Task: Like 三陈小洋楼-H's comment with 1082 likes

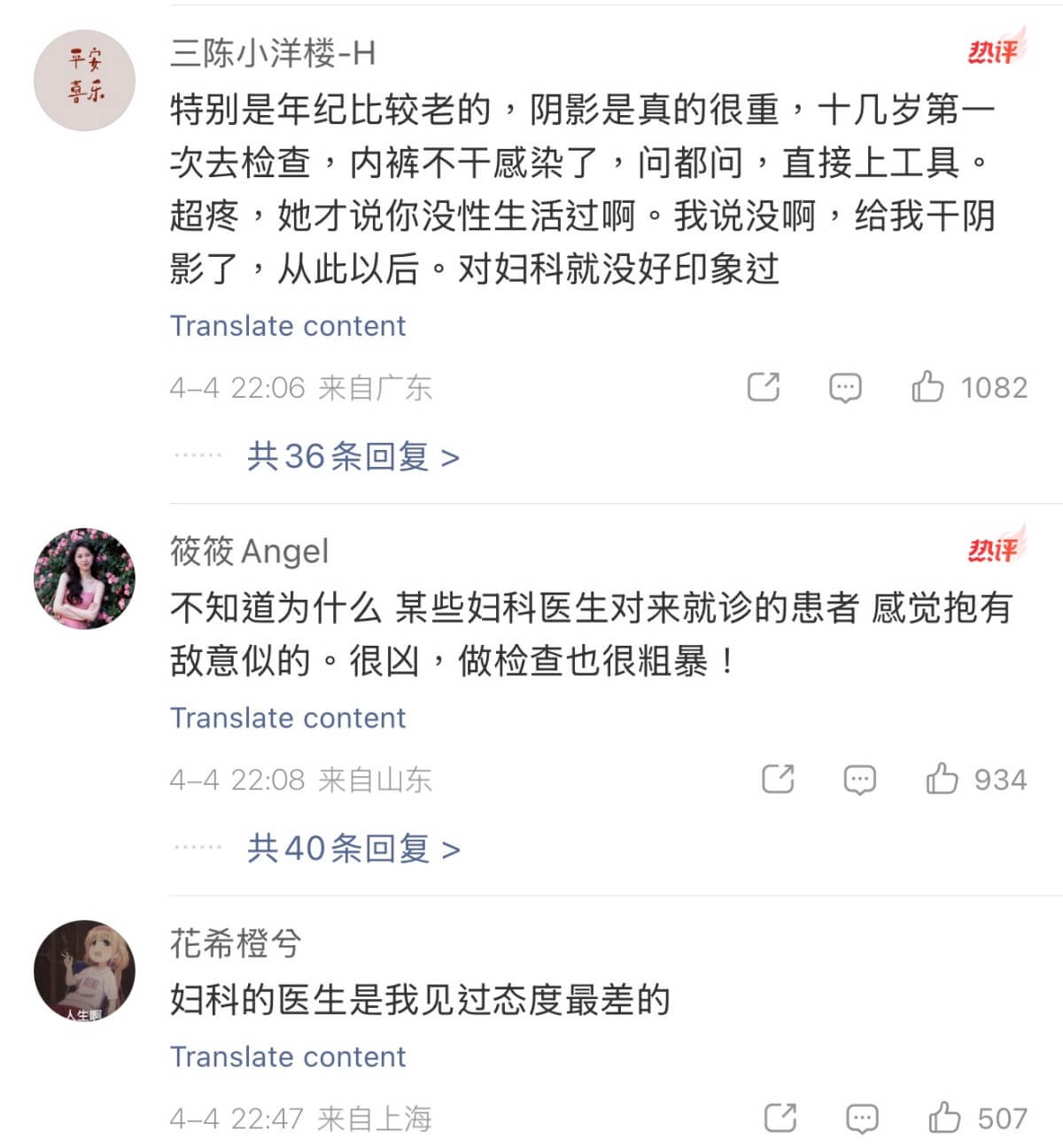Action: pos(927,387)
